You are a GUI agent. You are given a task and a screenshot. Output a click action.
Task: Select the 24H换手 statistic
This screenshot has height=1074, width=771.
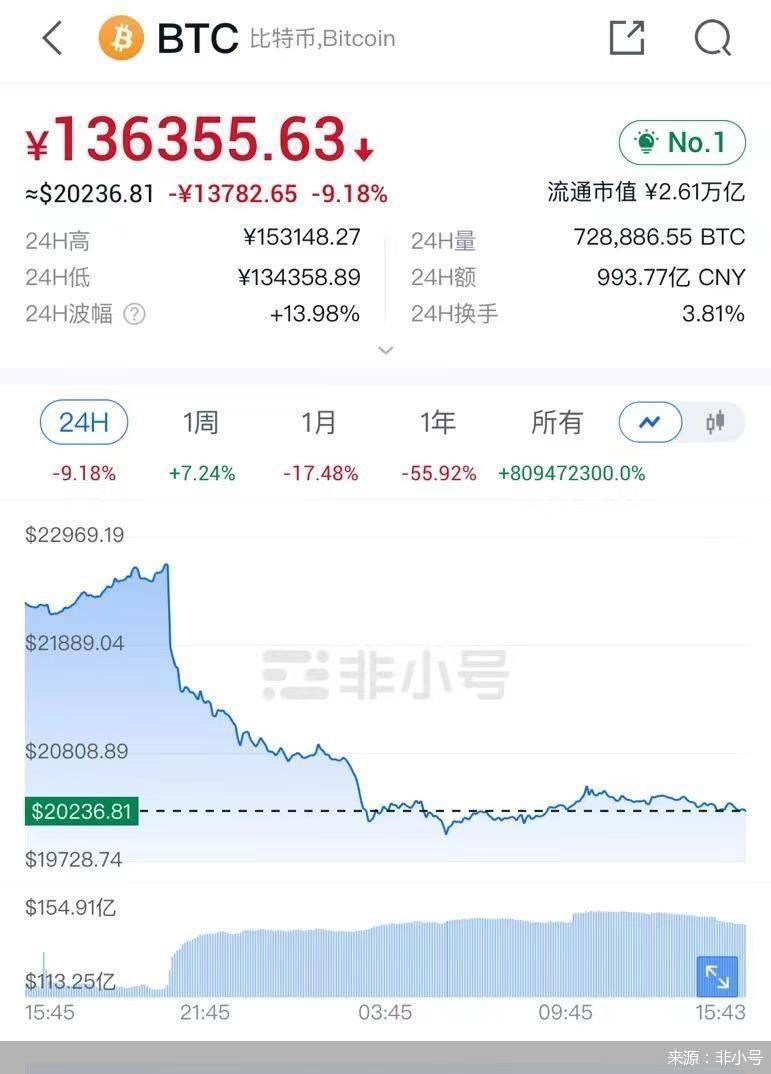(x=456, y=313)
